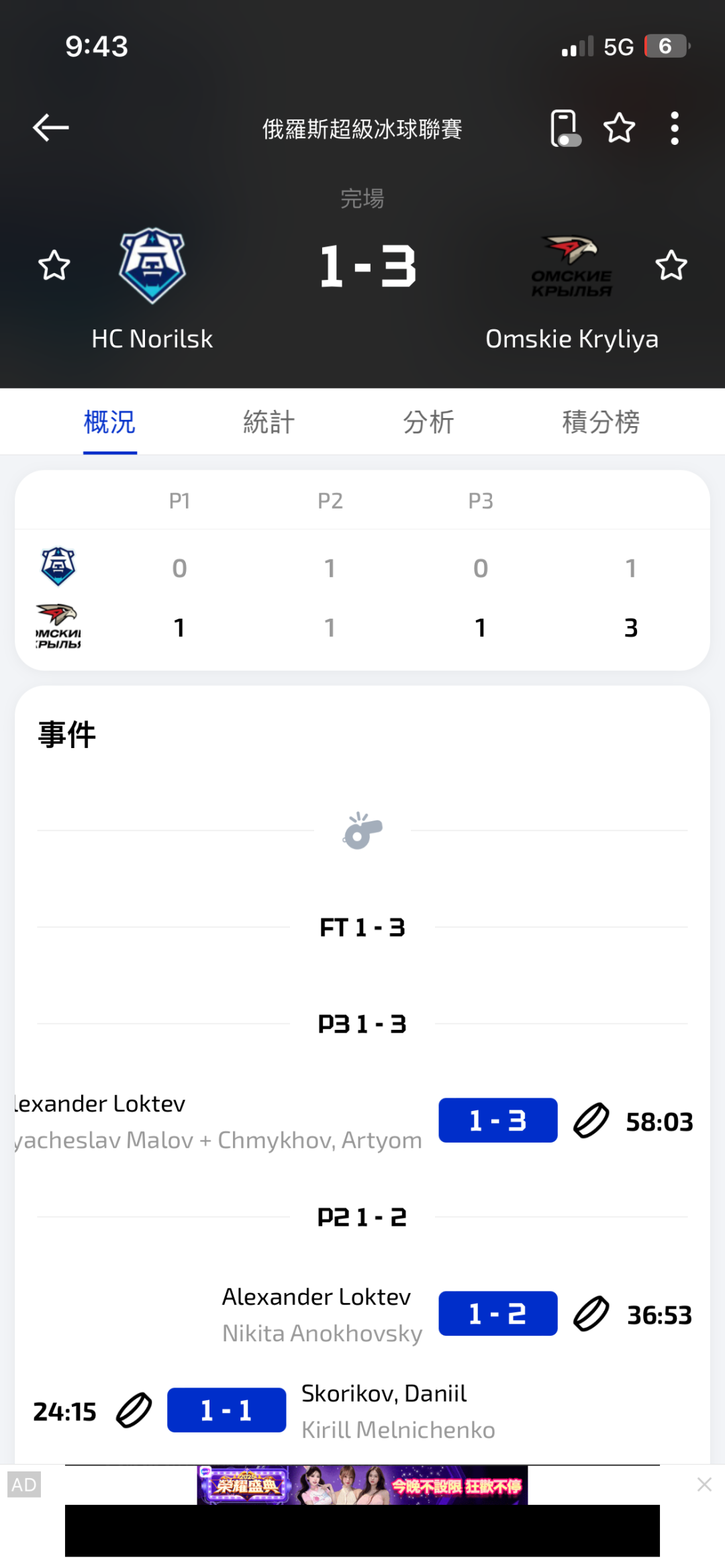Switch to the 積分榜 tab
The image size is (725, 1568).
pos(601,422)
